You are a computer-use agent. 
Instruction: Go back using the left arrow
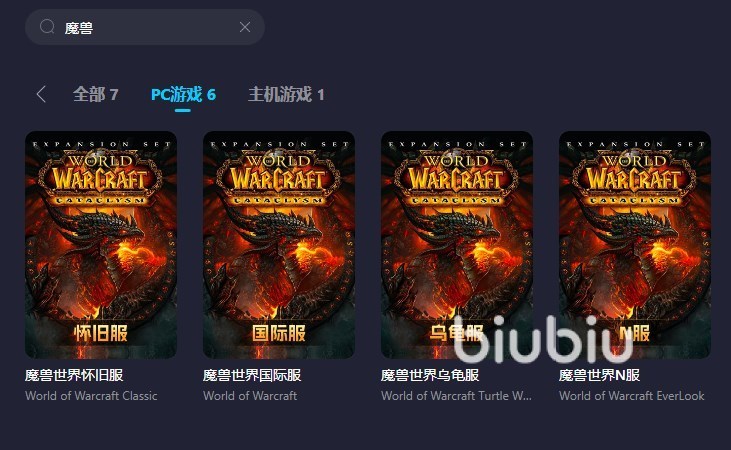41,94
